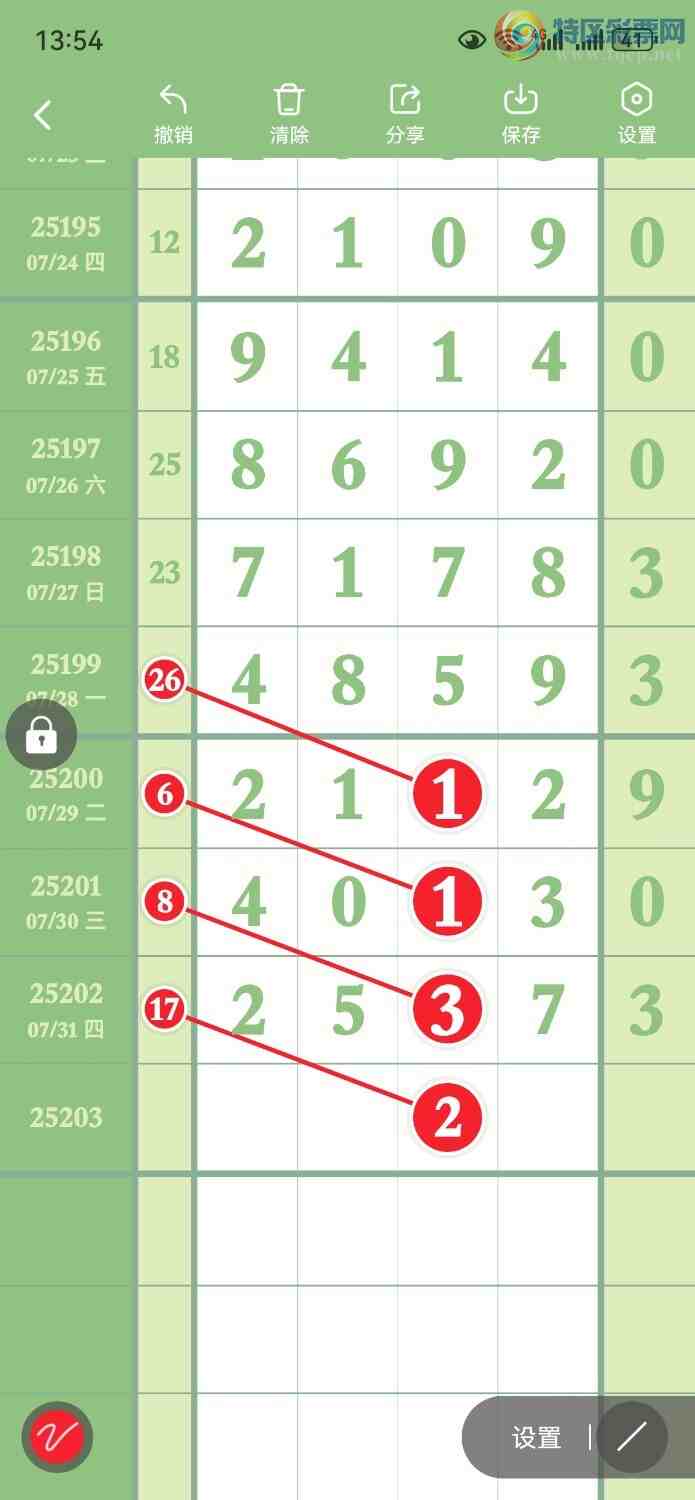
Task: Save the chart with 保存
Action: (x=521, y=114)
